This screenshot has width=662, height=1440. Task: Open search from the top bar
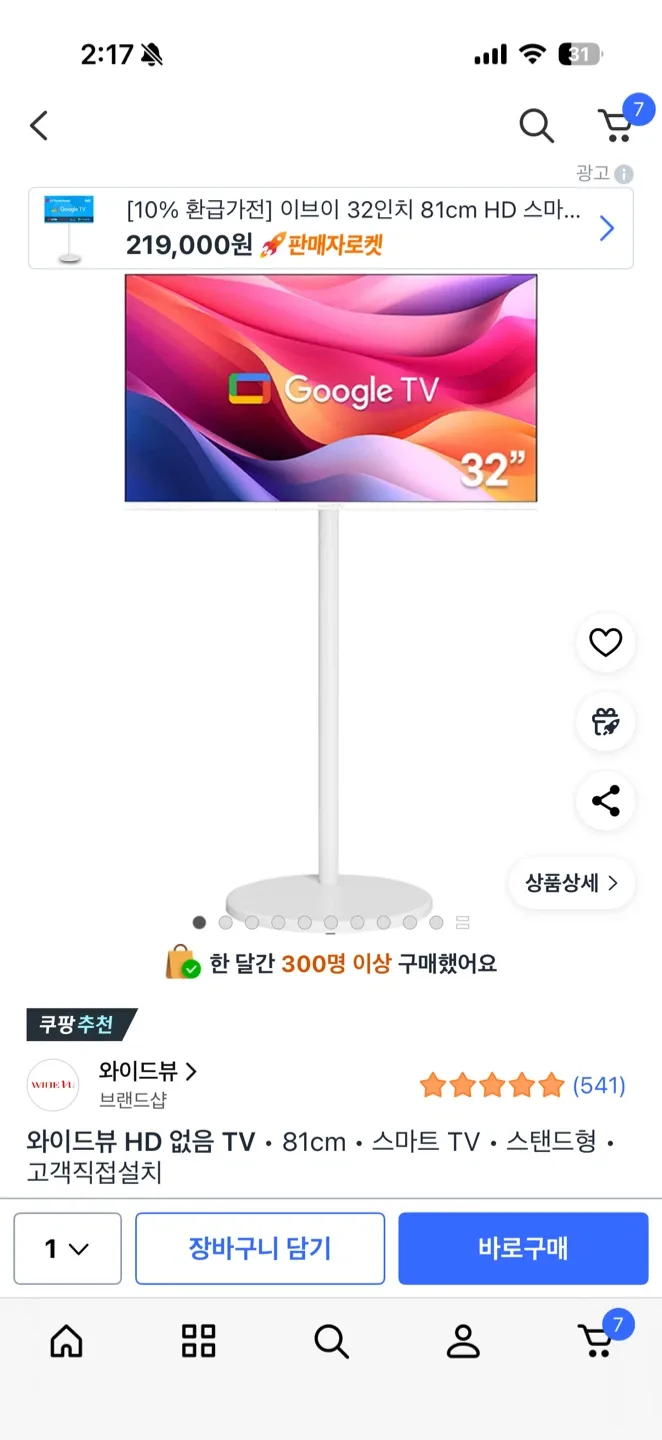pos(536,126)
